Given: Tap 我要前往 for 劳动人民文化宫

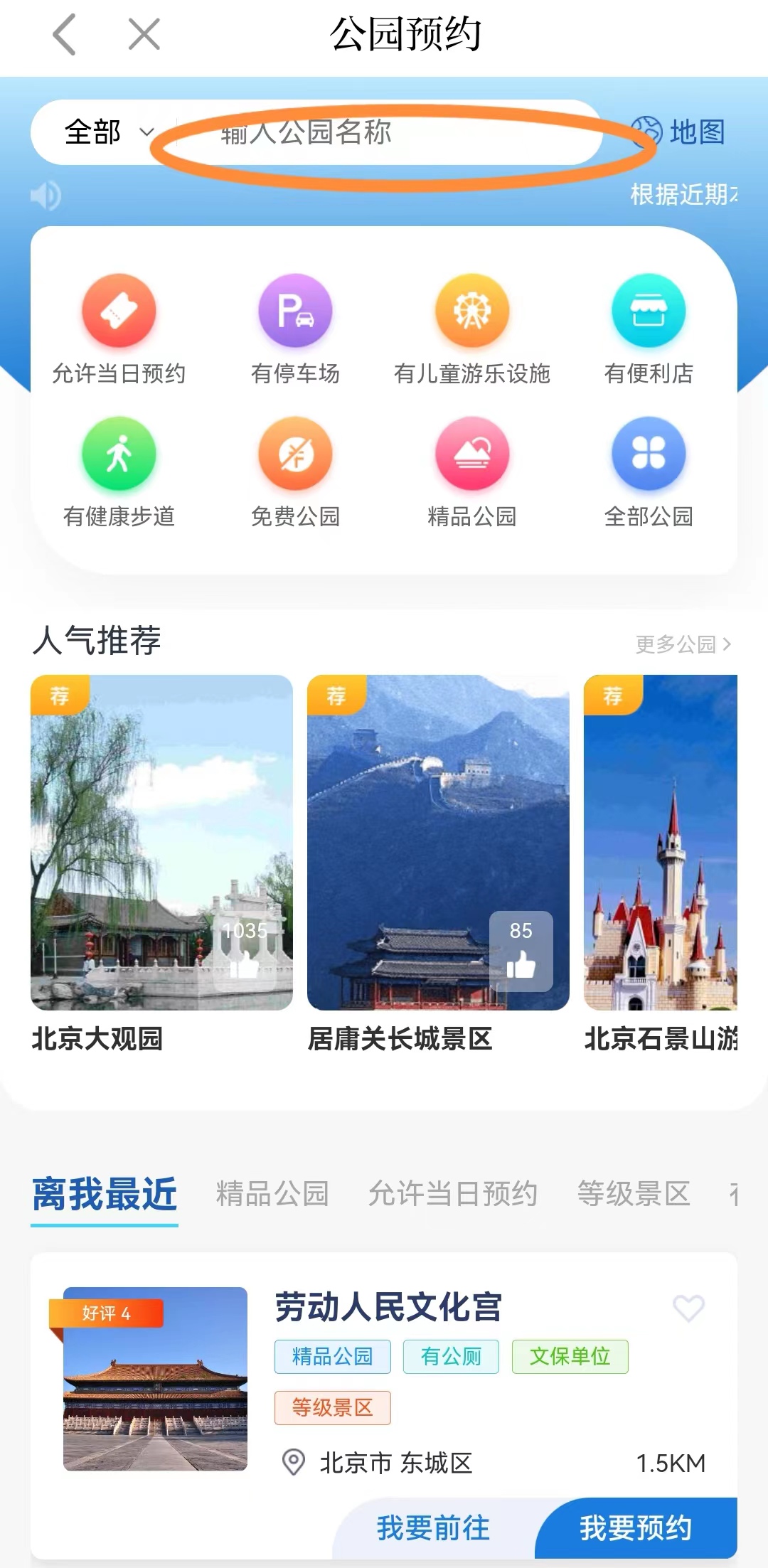Looking at the screenshot, I should point(433,1528).
